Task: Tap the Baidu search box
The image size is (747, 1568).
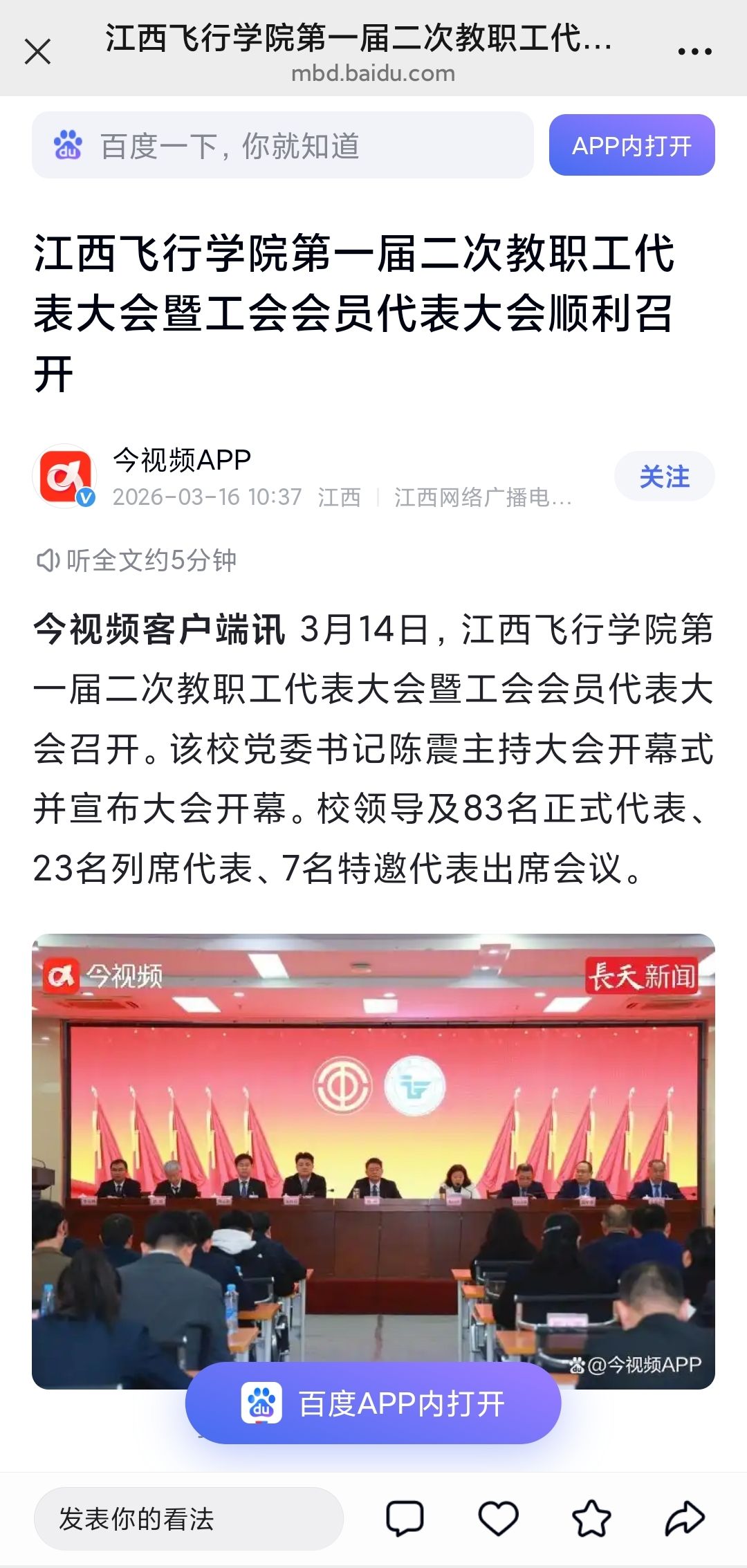Action: click(x=282, y=146)
